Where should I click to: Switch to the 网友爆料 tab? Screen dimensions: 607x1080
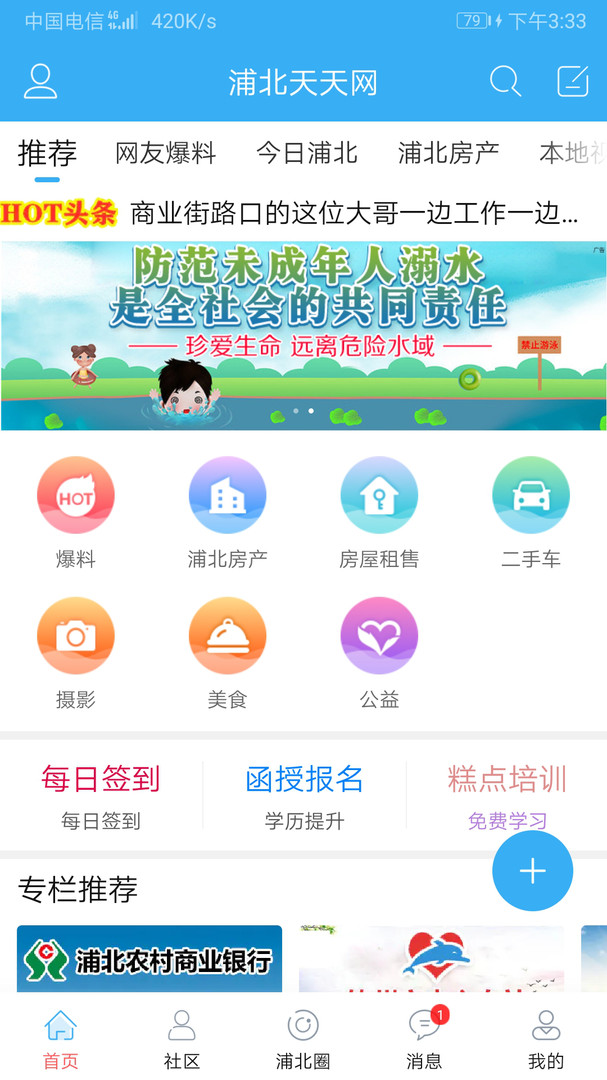point(165,153)
